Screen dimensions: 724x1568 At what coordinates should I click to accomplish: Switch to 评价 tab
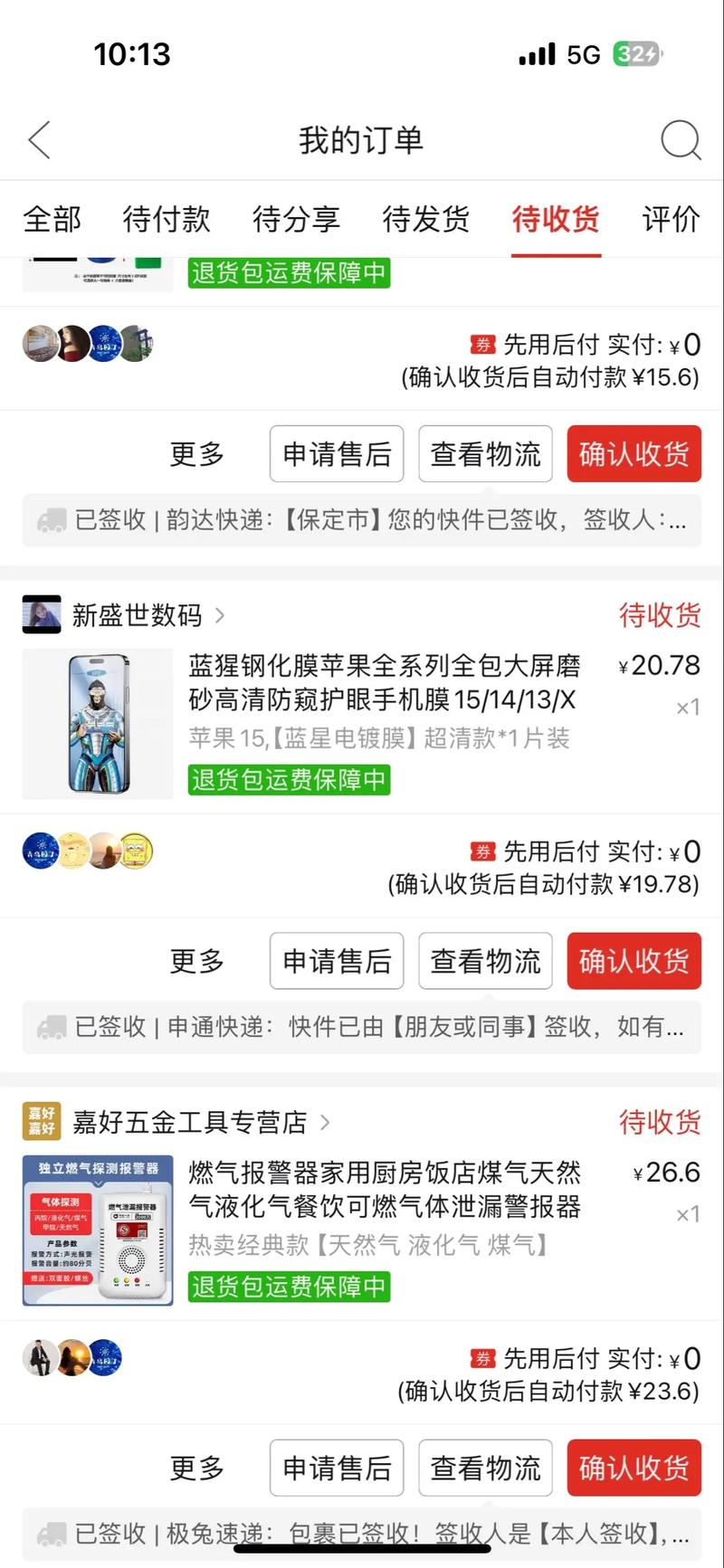tap(670, 219)
